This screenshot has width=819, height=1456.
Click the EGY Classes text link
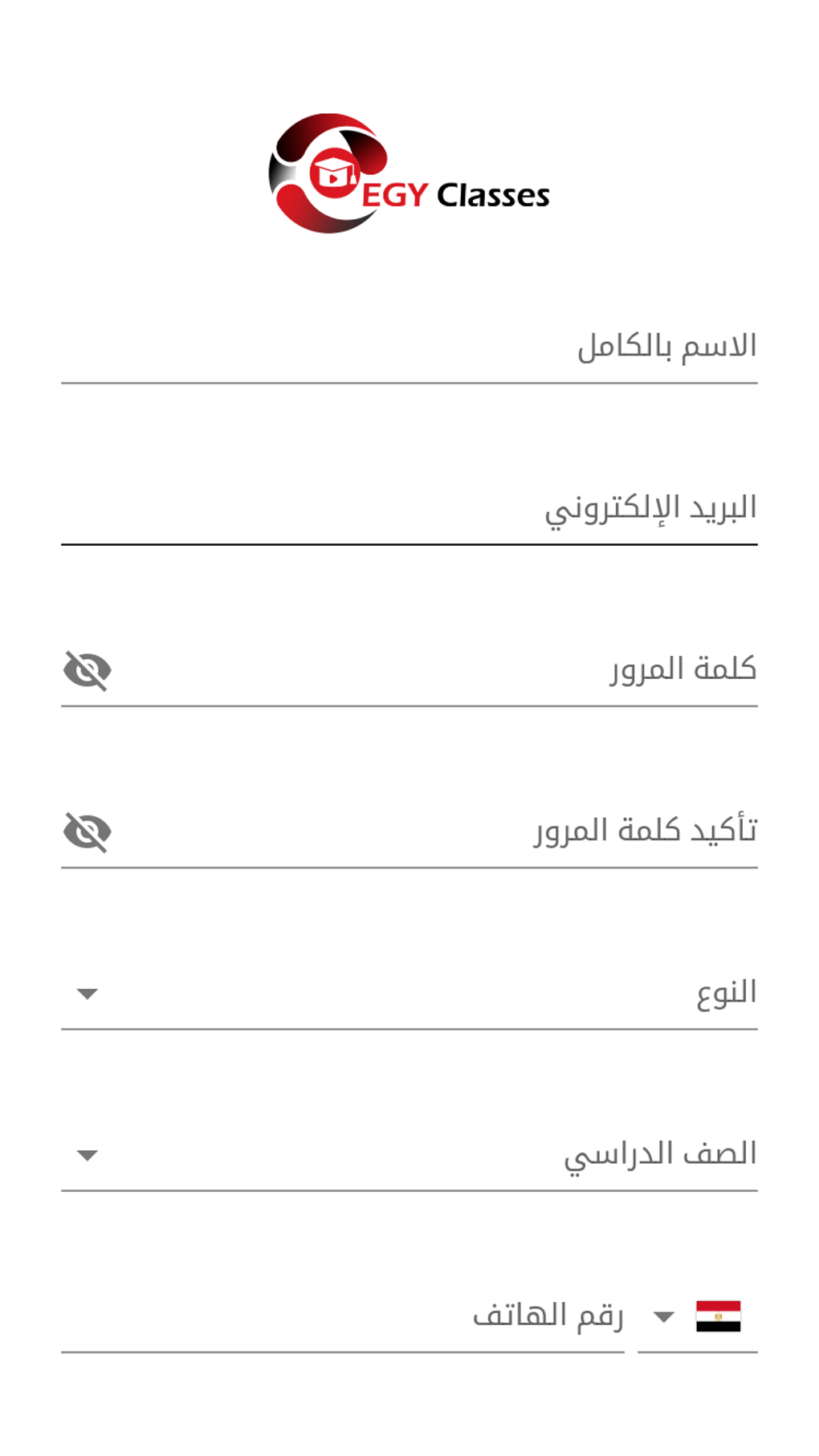pos(458,194)
